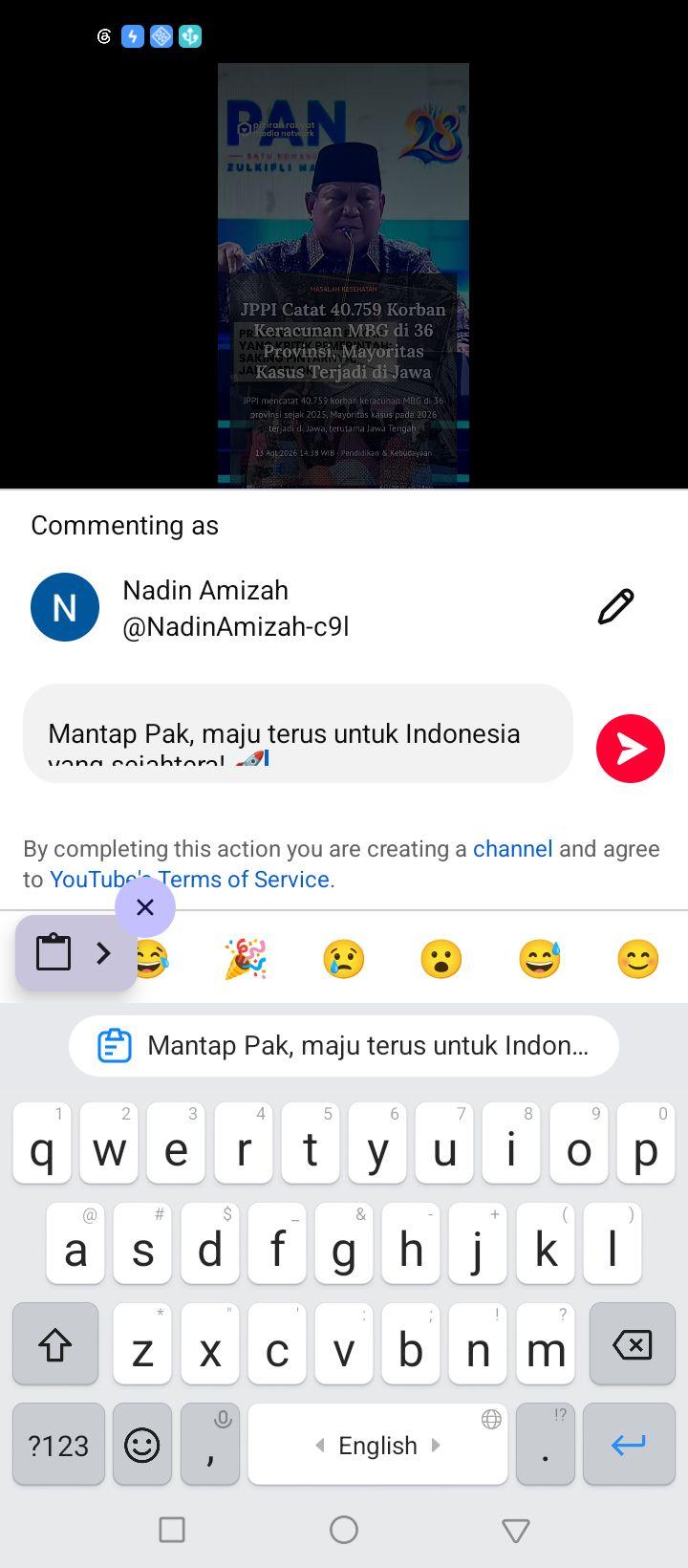
Task: Insert the crying face emoji
Action: (344, 959)
